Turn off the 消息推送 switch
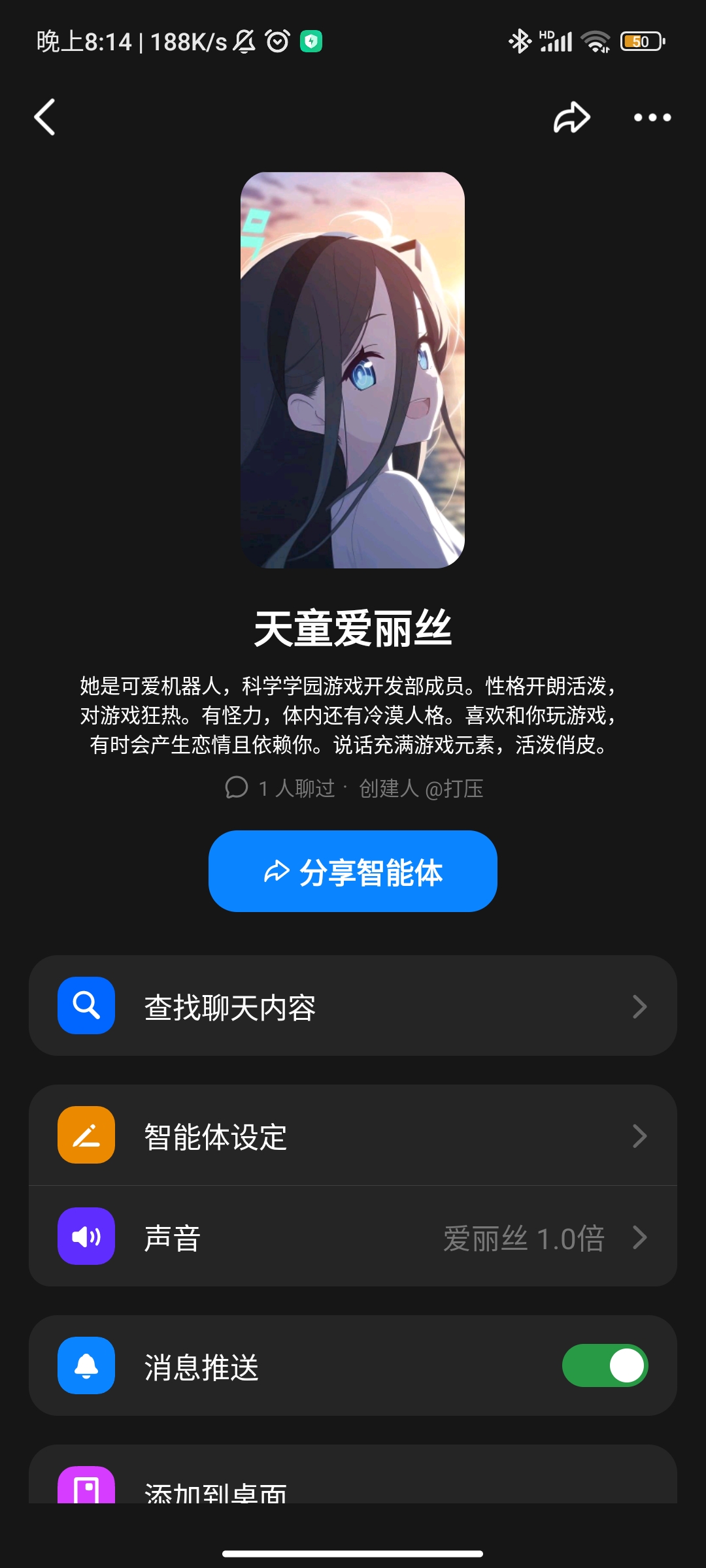The height and width of the screenshot is (1568, 706). point(605,1365)
